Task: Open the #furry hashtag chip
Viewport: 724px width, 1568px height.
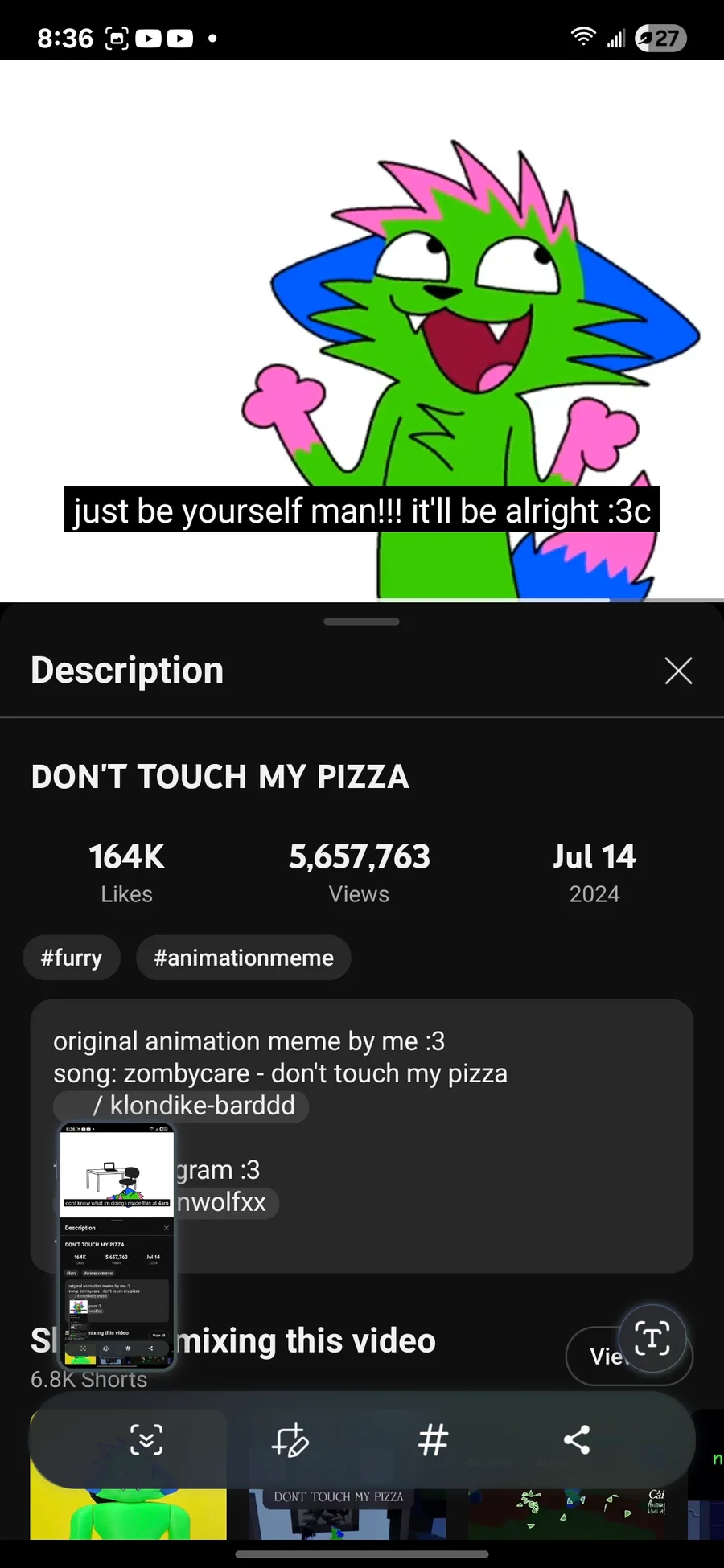Action: pyautogui.click(x=72, y=958)
